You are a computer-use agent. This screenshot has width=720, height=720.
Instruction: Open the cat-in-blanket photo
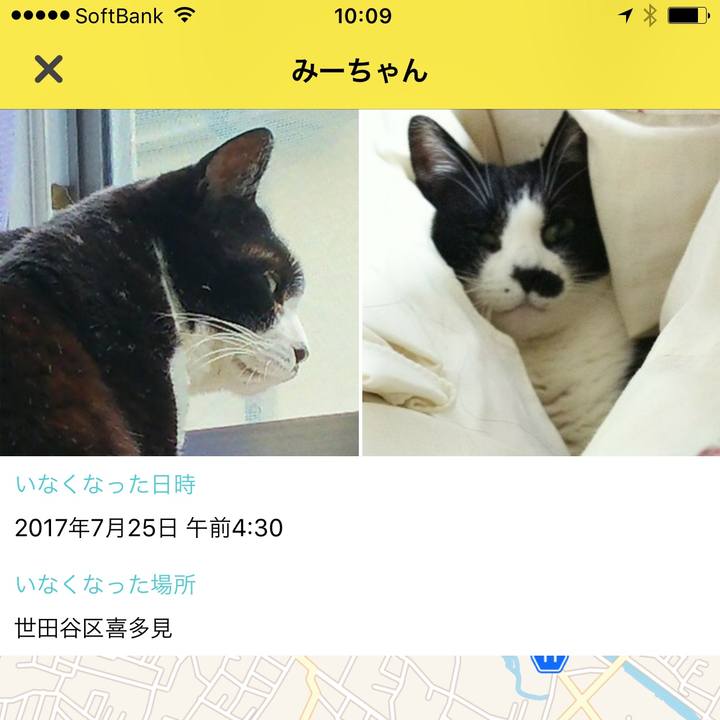[x=540, y=283]
